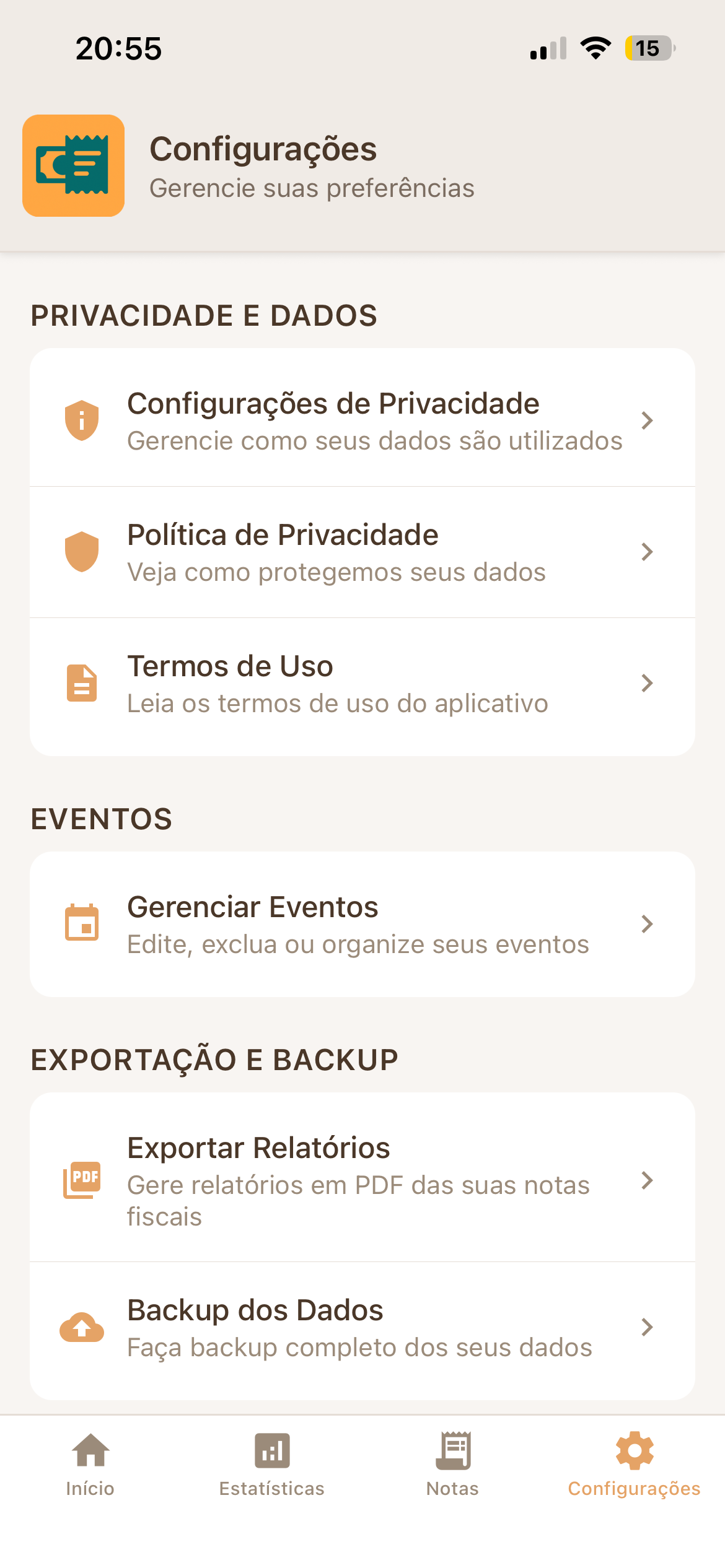Select the calendar icon beside Gerenciar Eventos
Image resolution: width=725 pixels, height=1568 pixels.
[x=81, y=924]
